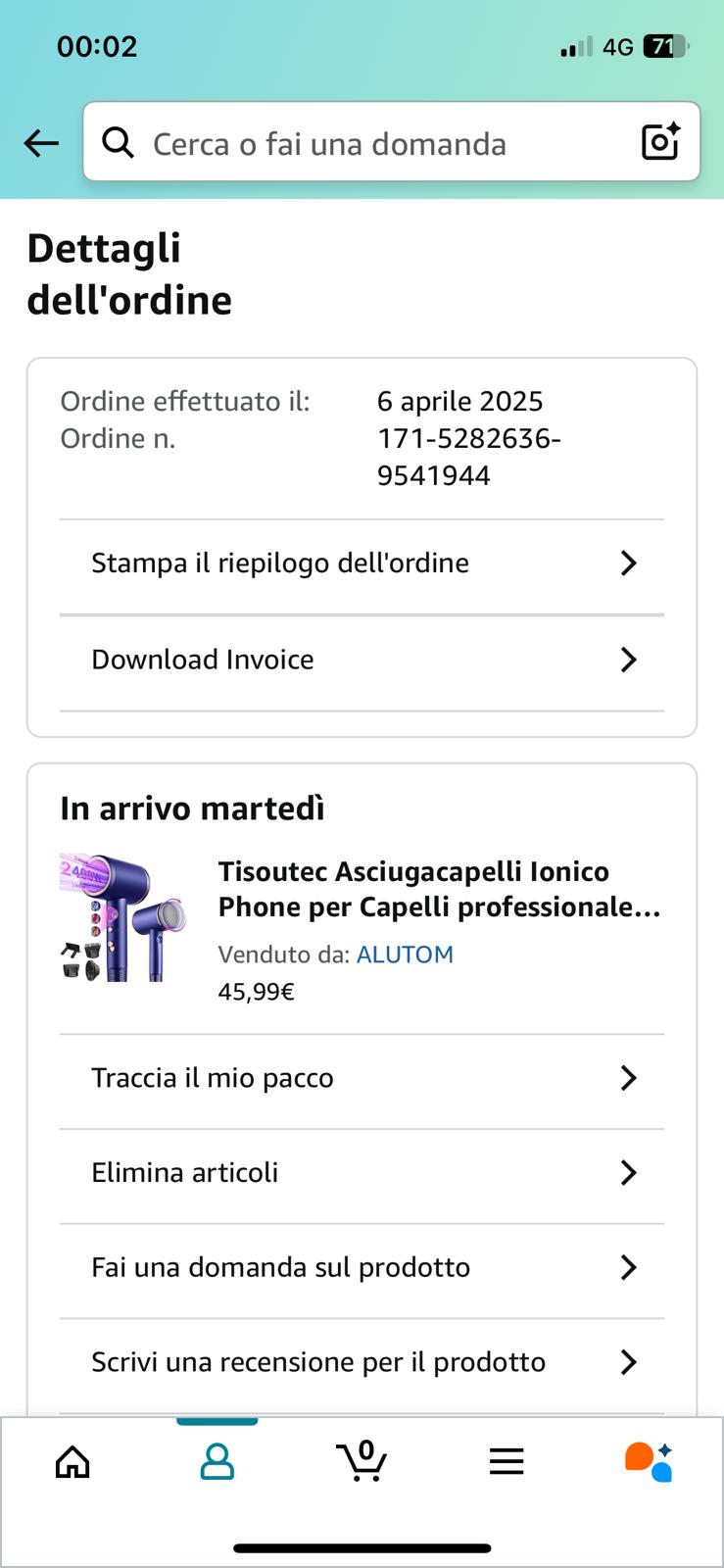Select 'Fai una domanda sul prodotto'
Image resolution: width=724 pixels, height=1568 pixels.
point(362,1268)
